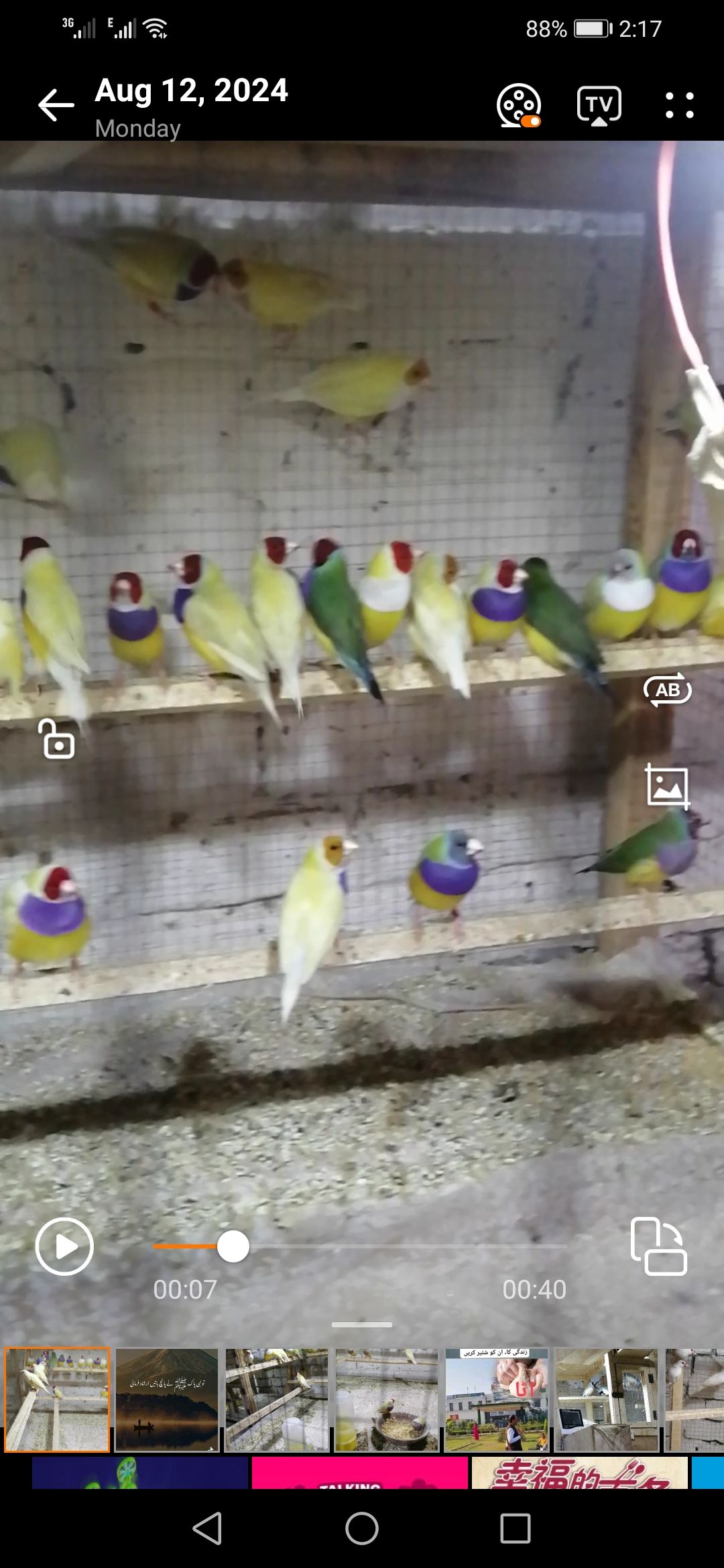Play the paused video
The width and height of the screenshot is (724, 1568).
64,1246
